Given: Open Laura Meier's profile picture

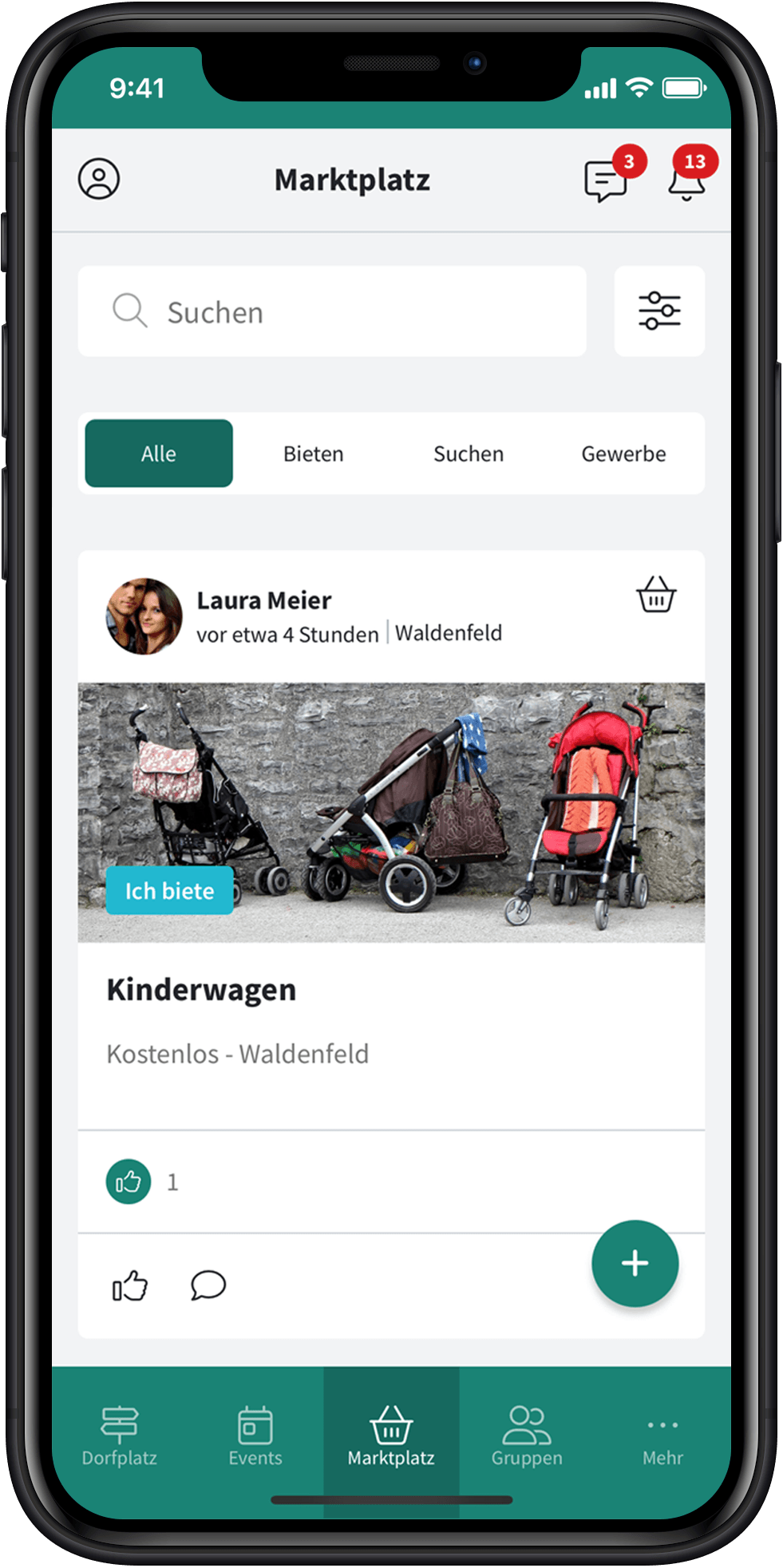Looking at the screenshot, I should tap(144, 616).
